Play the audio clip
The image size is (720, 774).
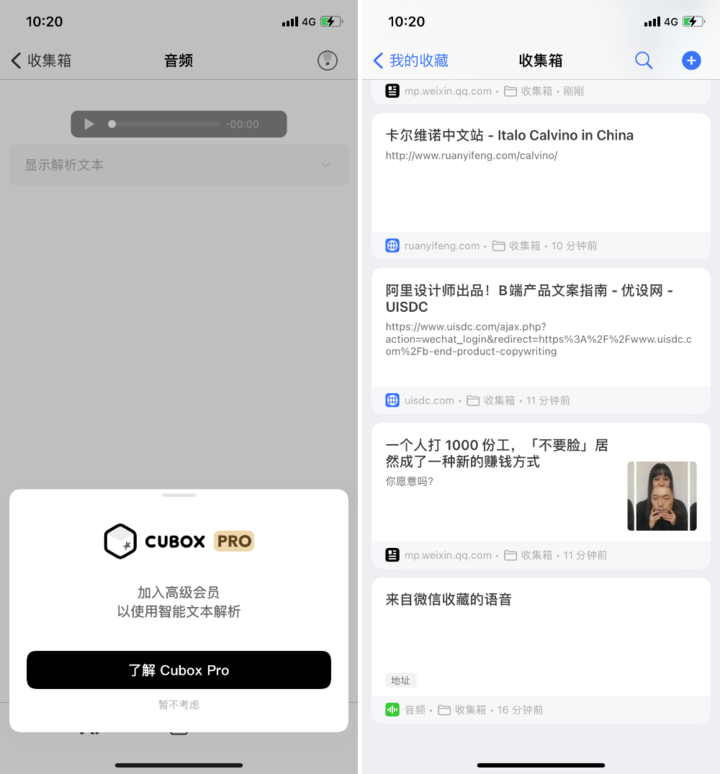pos(89,124)
